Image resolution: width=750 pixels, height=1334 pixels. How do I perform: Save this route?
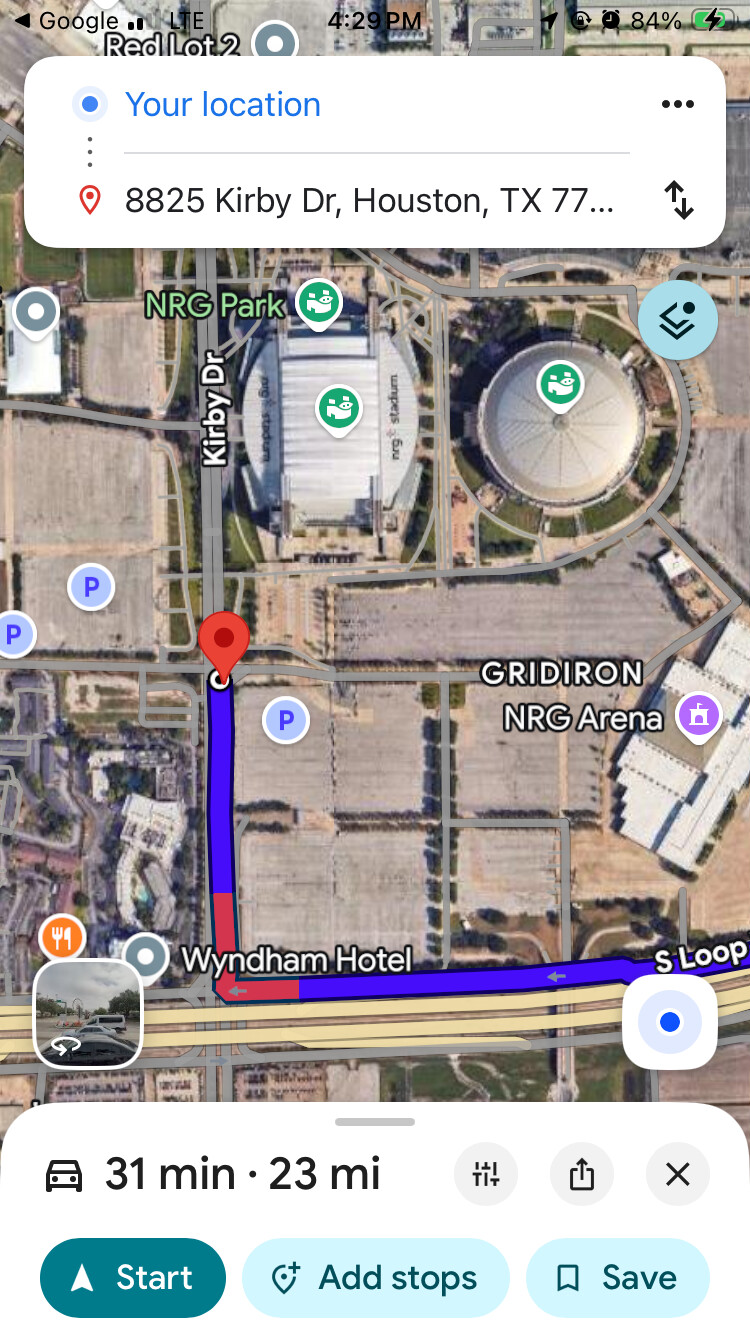click(618, 1278)
